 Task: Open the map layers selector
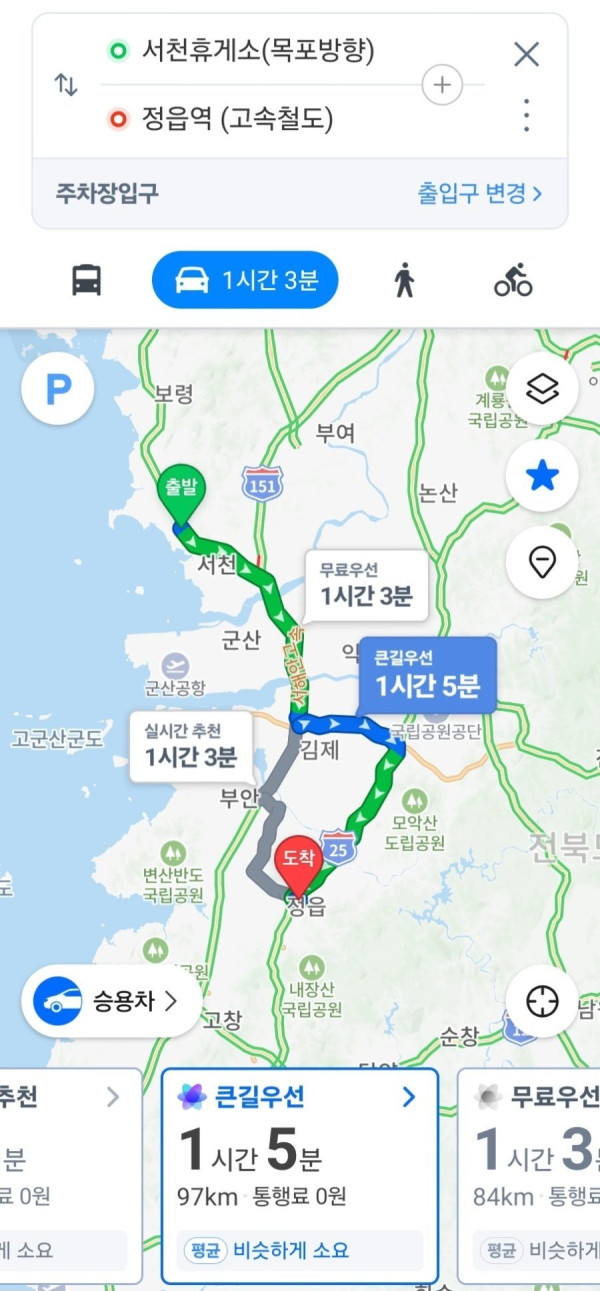click(x=542, y=390)
